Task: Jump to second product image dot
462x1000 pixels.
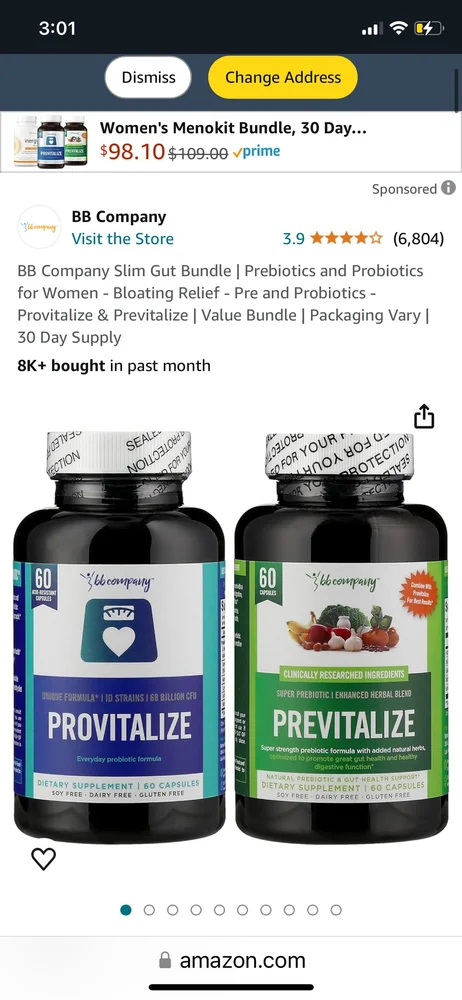Action: (149, 910)
